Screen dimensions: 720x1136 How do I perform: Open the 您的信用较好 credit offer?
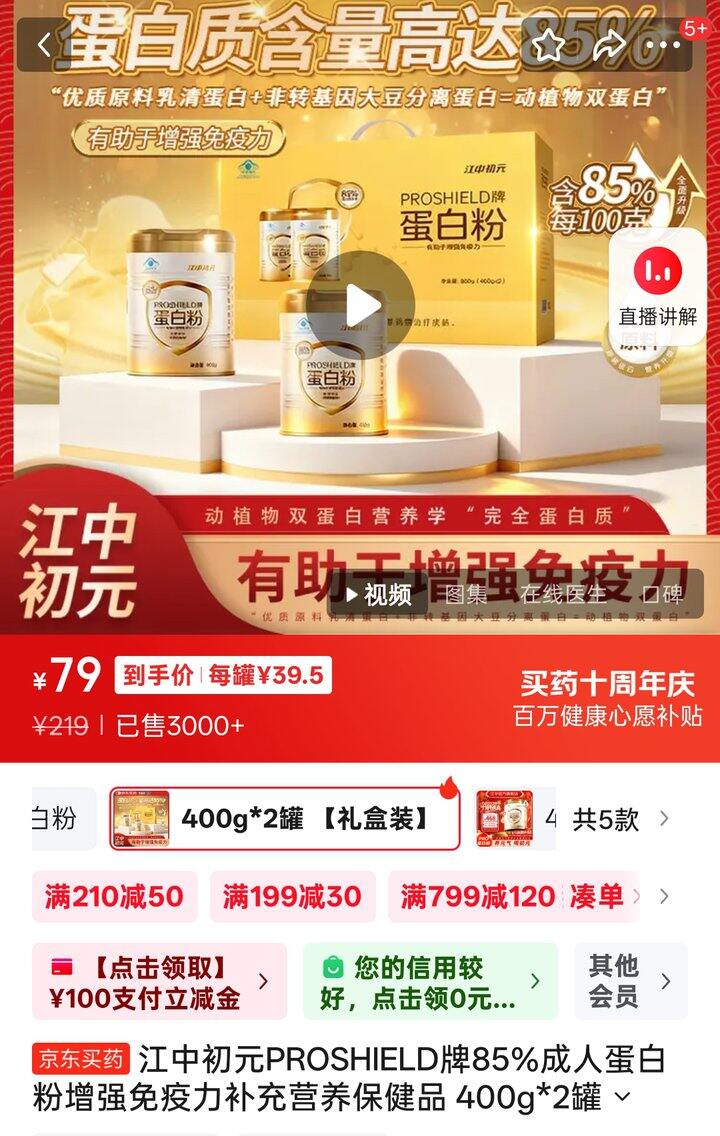pyautogui.click(x=430, y=981)
